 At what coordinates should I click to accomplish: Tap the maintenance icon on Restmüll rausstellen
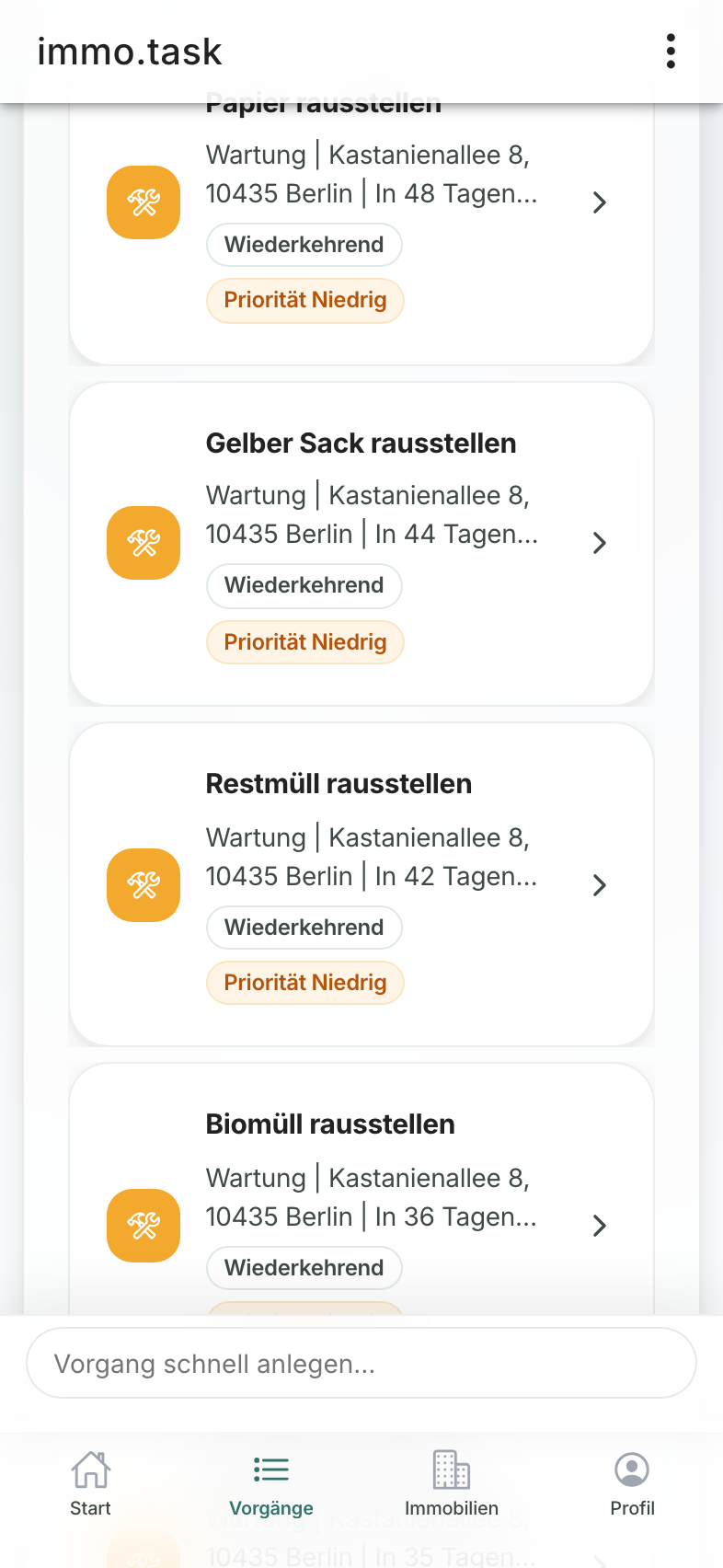click(143, 884)
